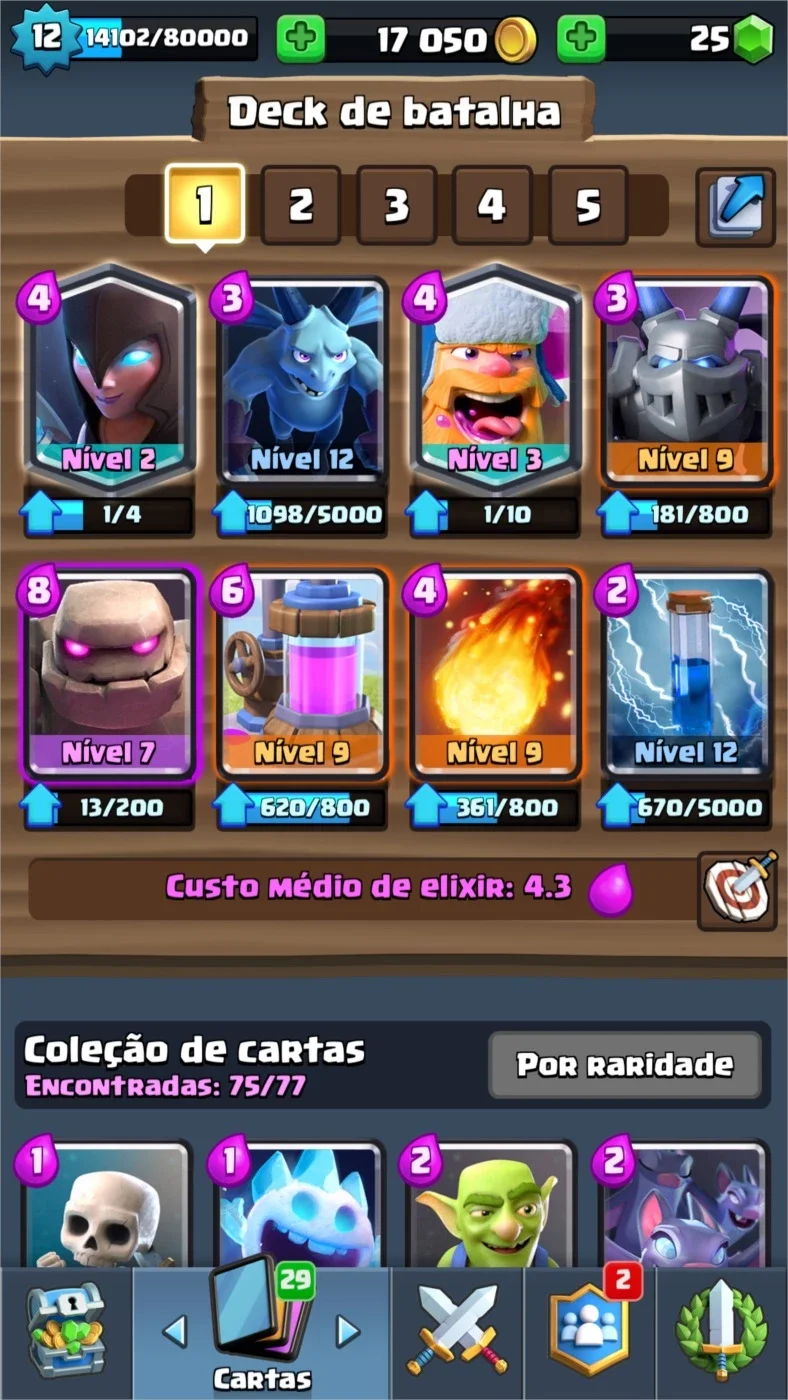Change sorting with Por raridade button
The height and width of the screenshot is (1400, 788).
pos(624,1065)
